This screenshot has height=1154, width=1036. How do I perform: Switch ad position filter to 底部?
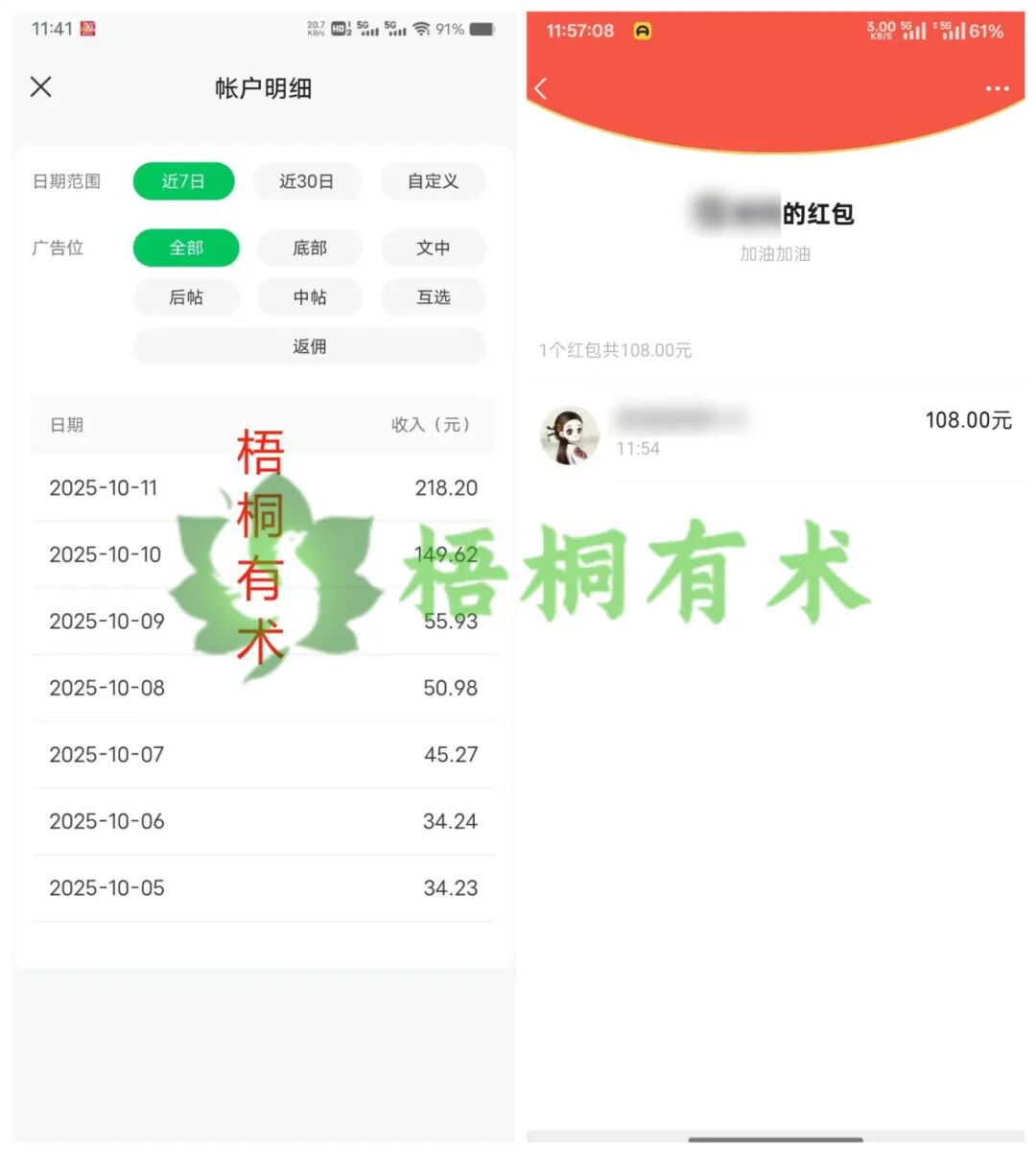click(309, 247)
